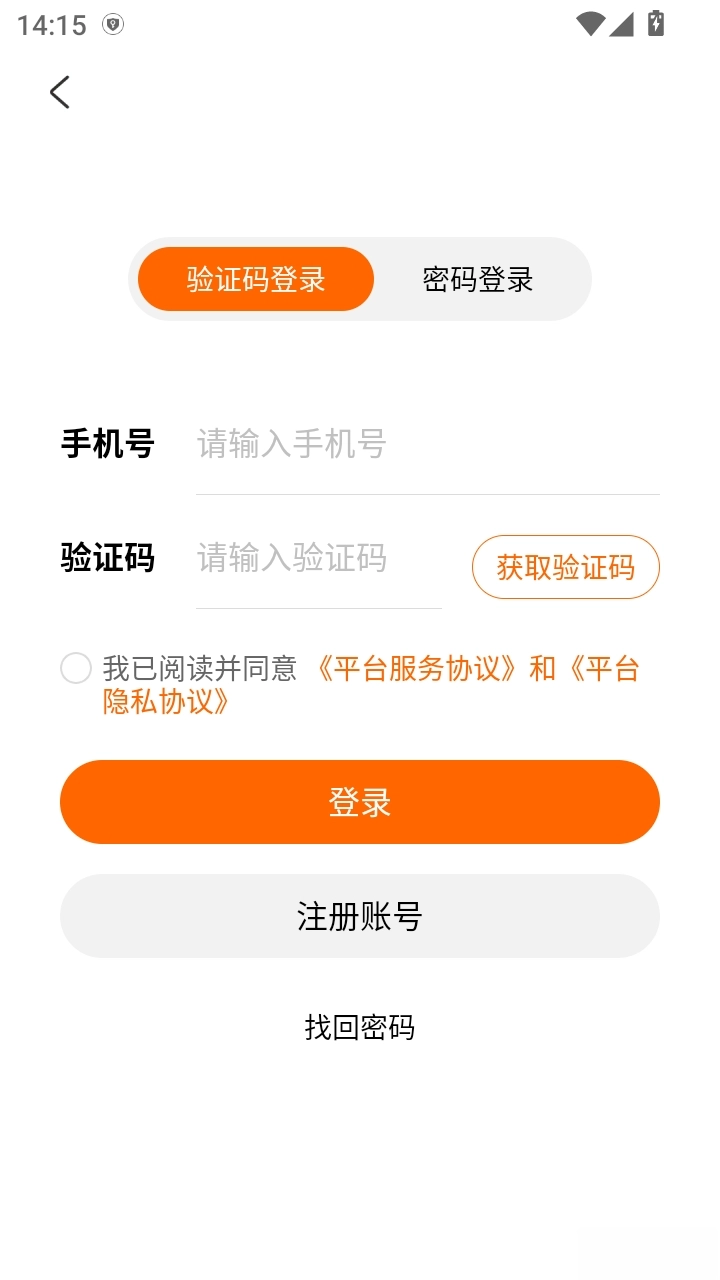Focus the 验证码 code input field
The width and height of the screenshot is (720, 1280).
318,558
